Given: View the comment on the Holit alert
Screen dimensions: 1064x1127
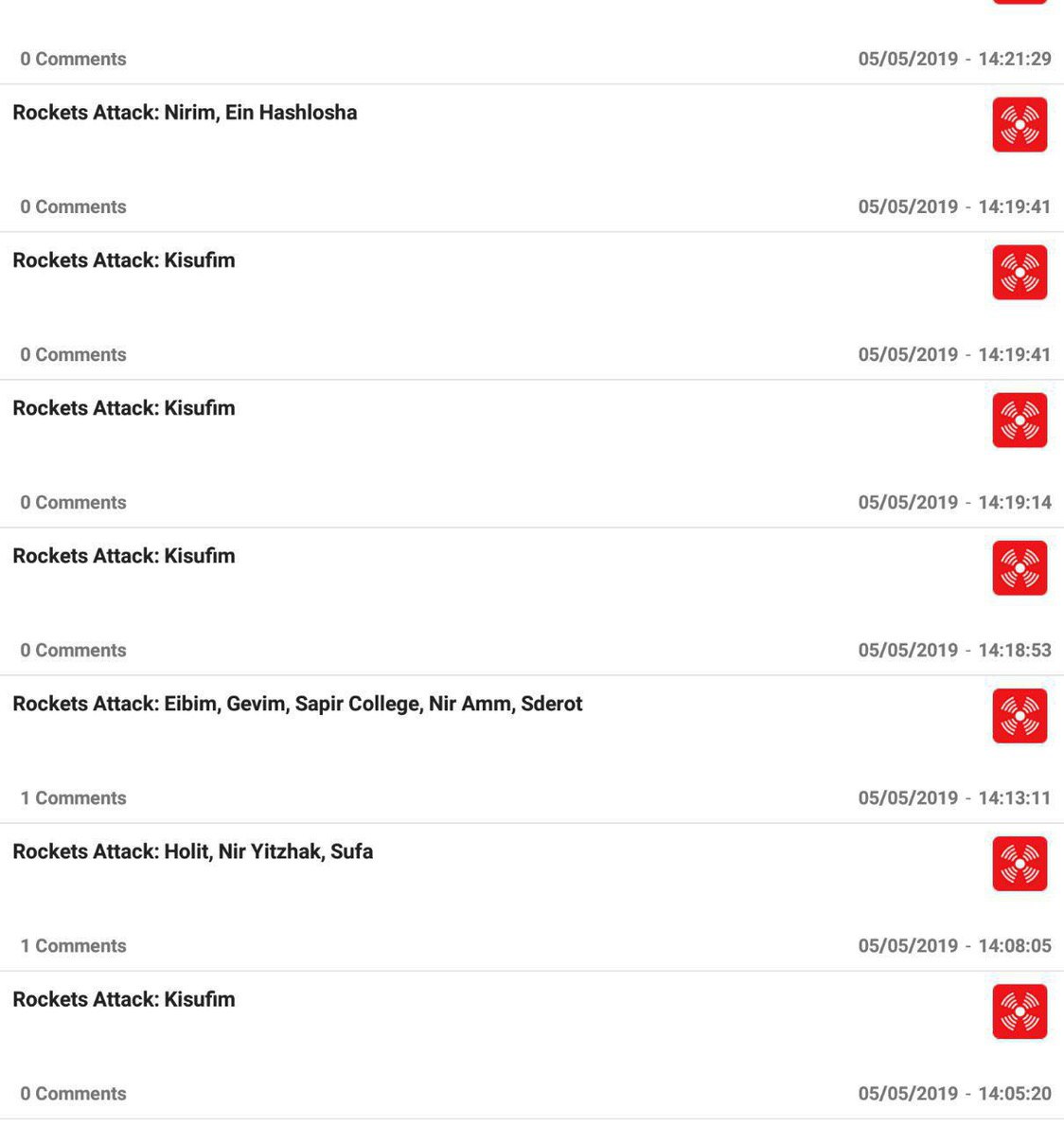Looking at the screenshot, I should tap(74, 946).
